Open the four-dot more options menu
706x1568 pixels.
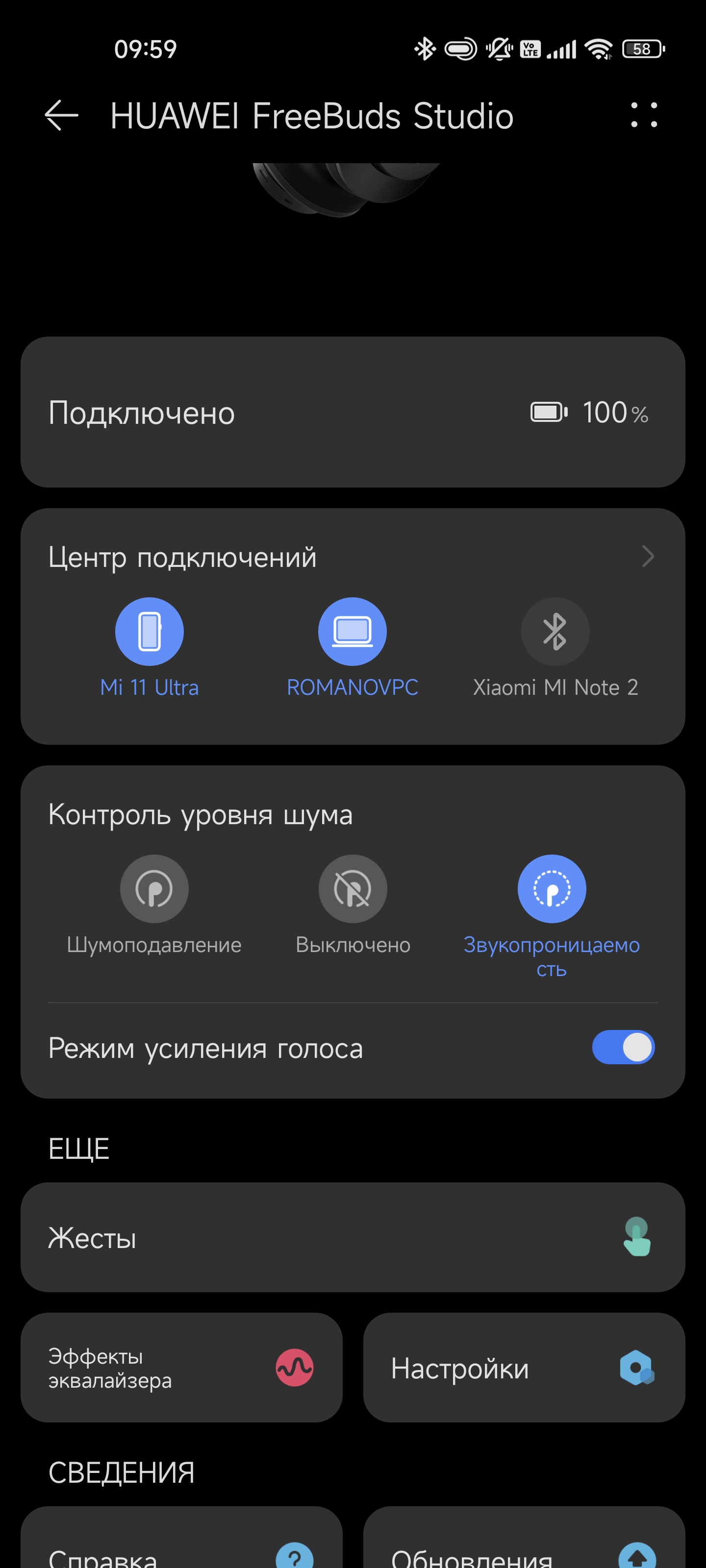(x=643, y=115)
